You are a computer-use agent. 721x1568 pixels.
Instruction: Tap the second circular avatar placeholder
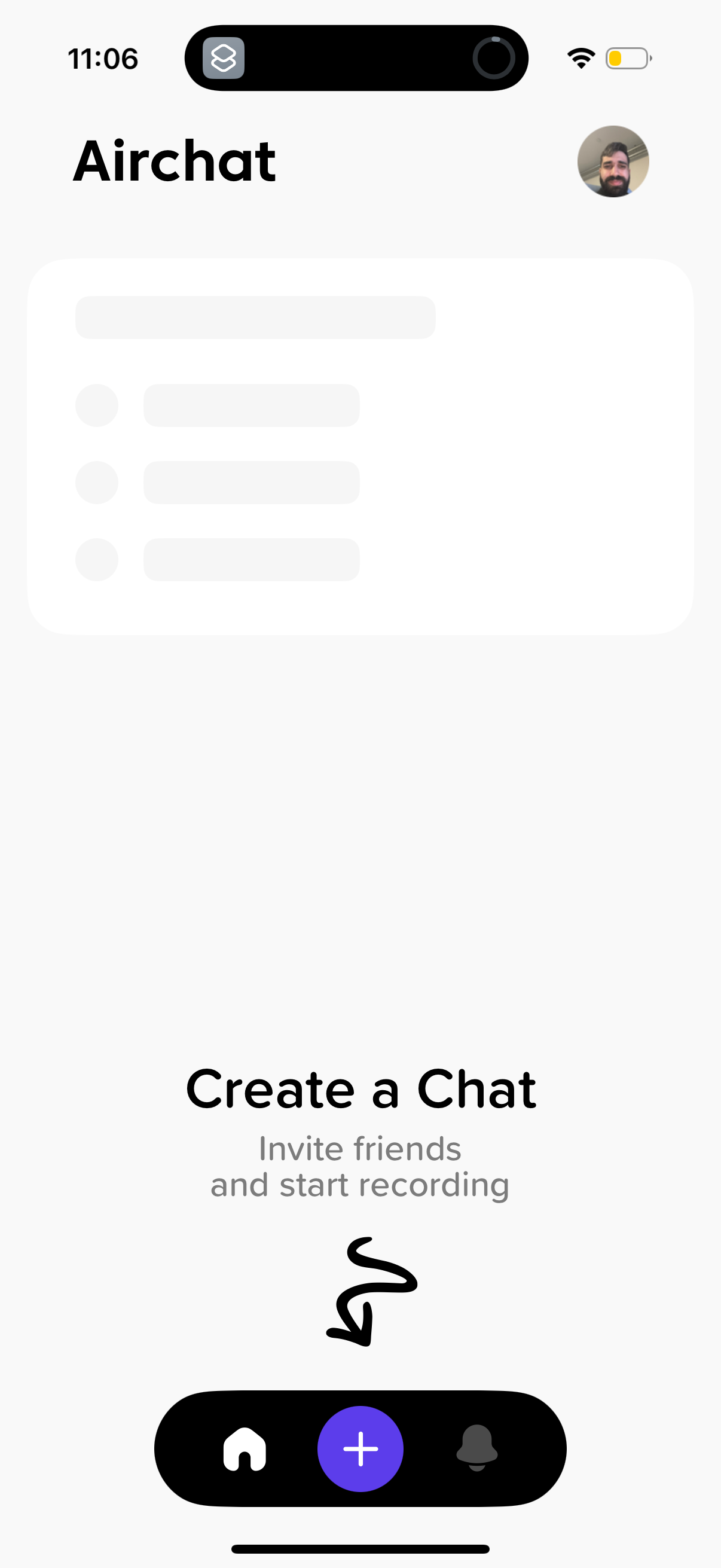[x=96, y=482]
